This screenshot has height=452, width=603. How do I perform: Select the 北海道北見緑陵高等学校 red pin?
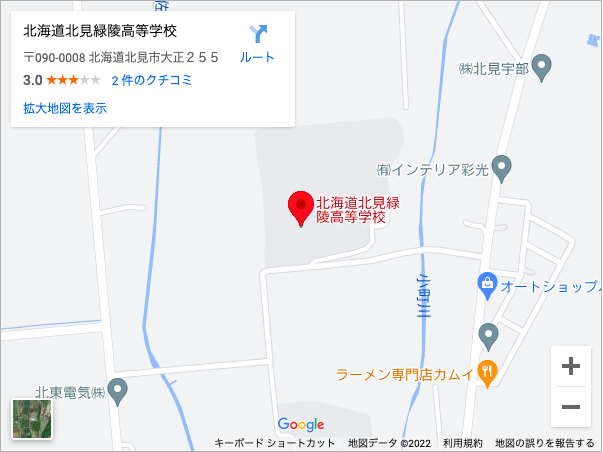click(x=300, y=208)
